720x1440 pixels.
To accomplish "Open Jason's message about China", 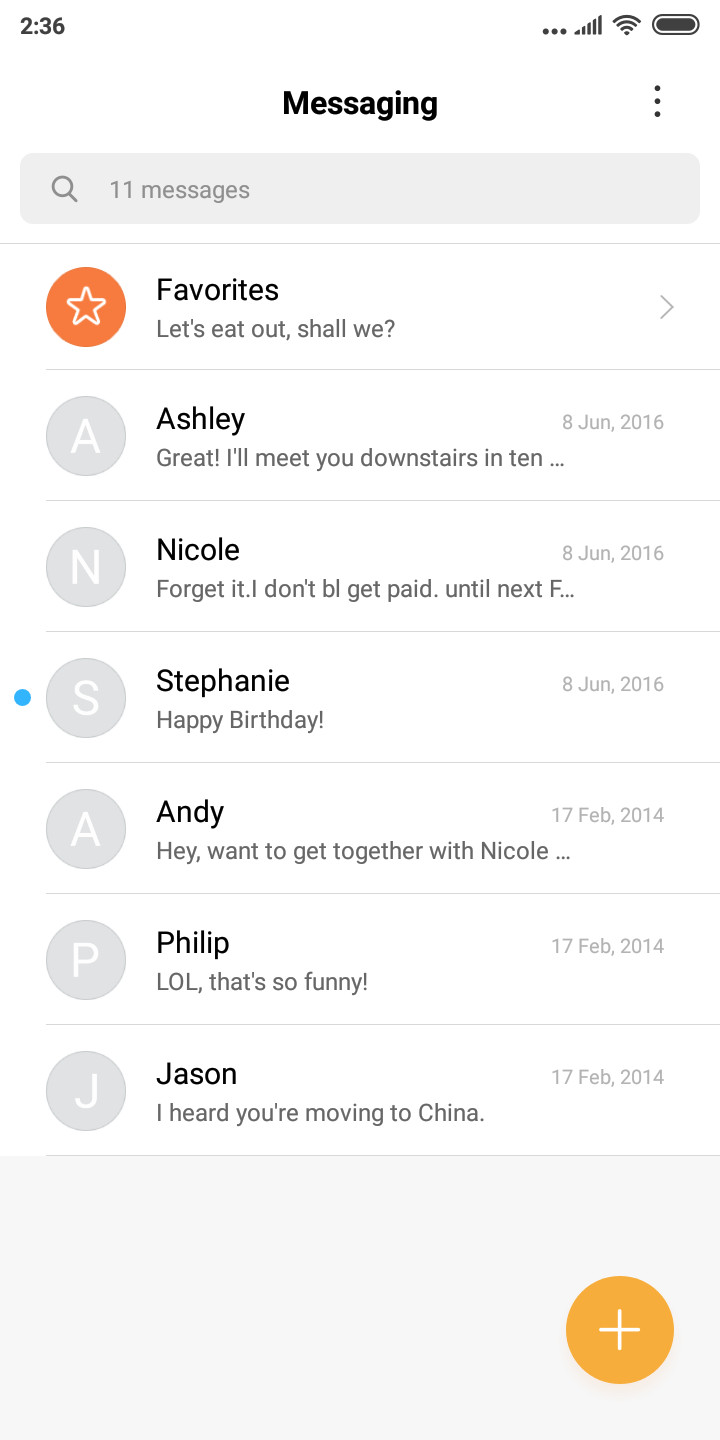I will [360, 1091].
